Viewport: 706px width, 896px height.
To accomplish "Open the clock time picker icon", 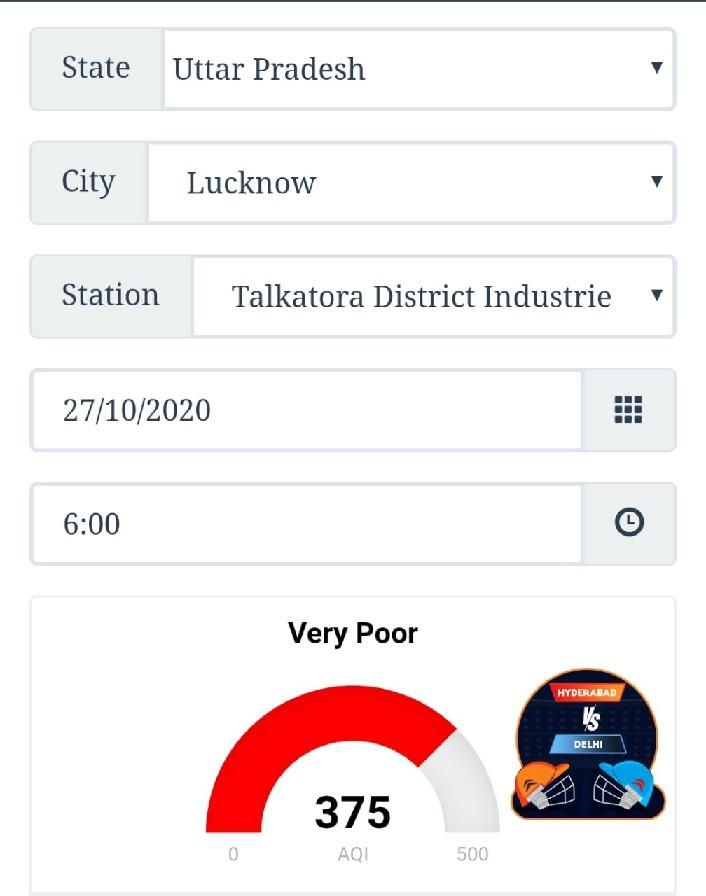I will tap(628, 523).
